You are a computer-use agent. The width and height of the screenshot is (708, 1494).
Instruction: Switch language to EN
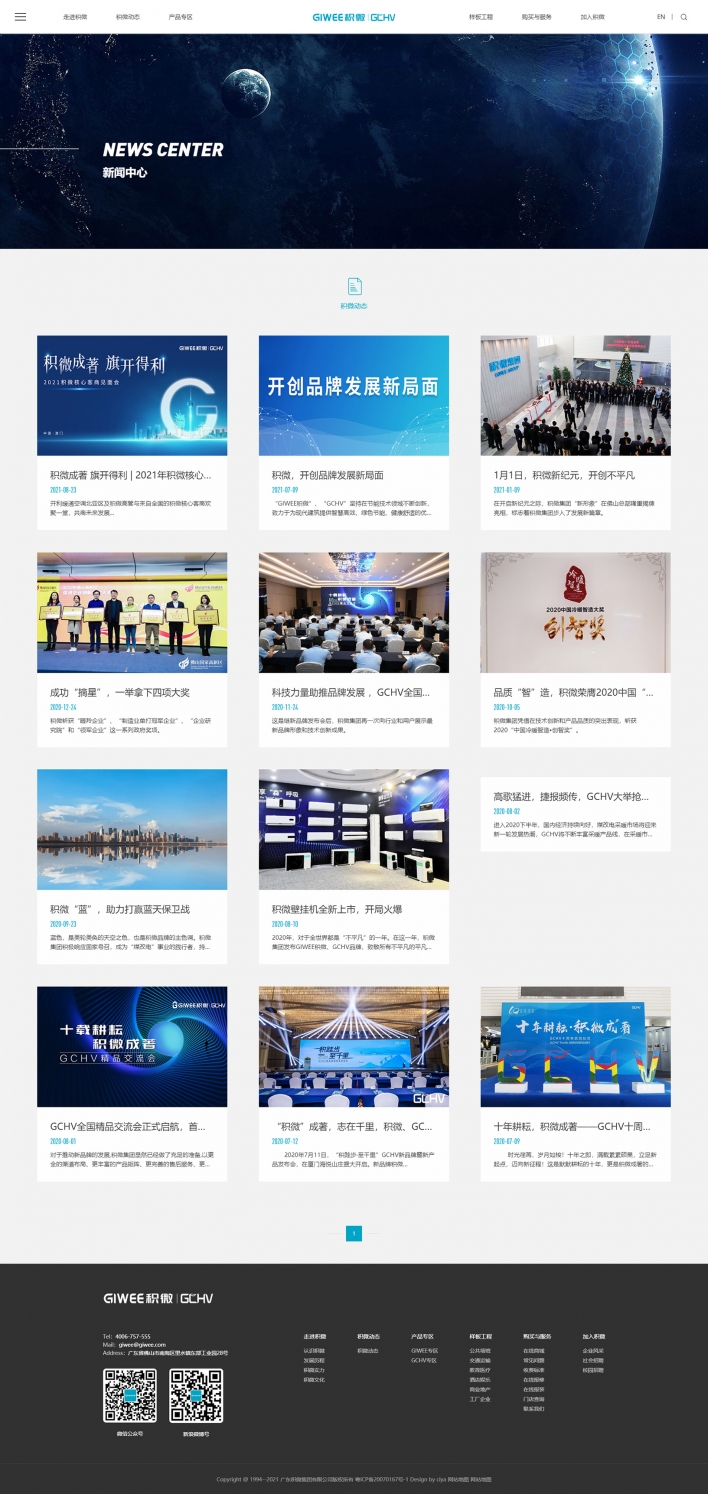[661, 17]
